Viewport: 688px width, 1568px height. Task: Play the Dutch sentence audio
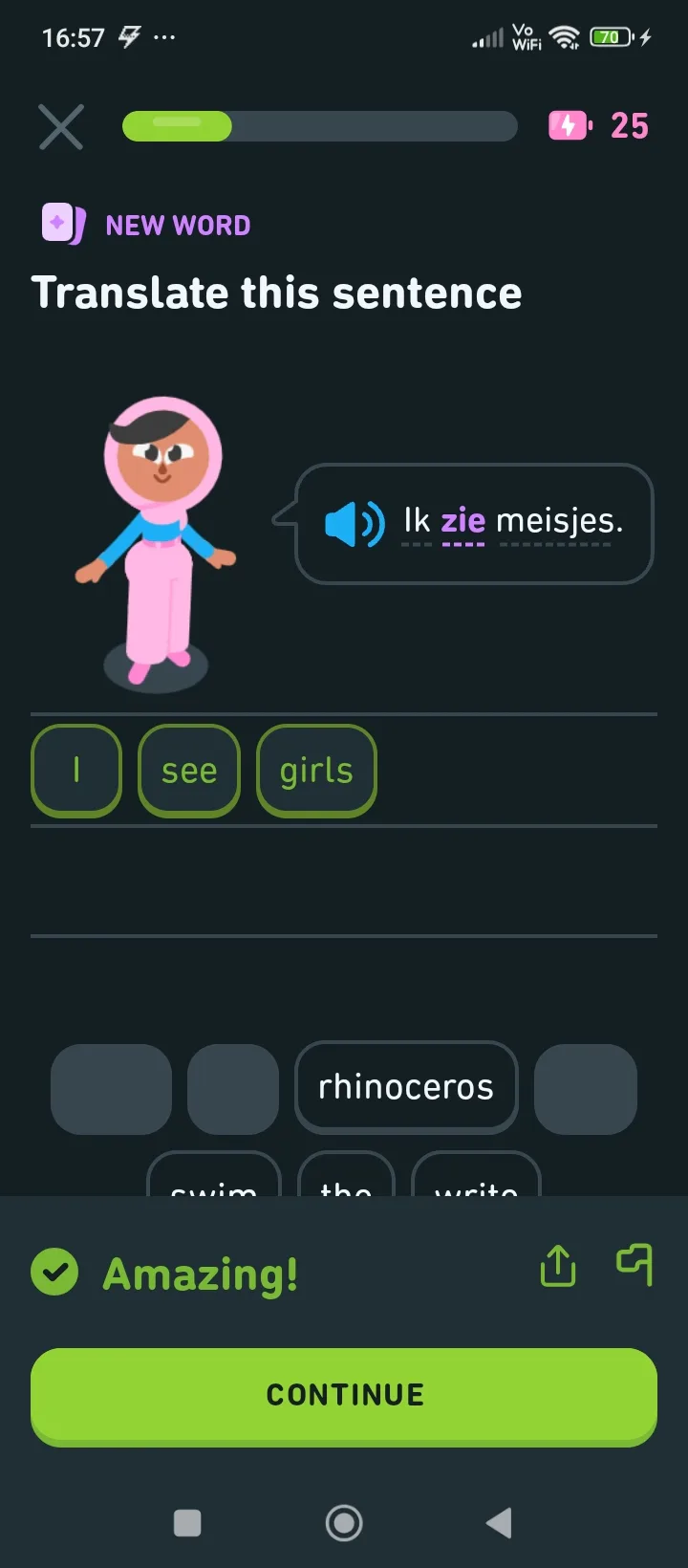tap(355, 524)
